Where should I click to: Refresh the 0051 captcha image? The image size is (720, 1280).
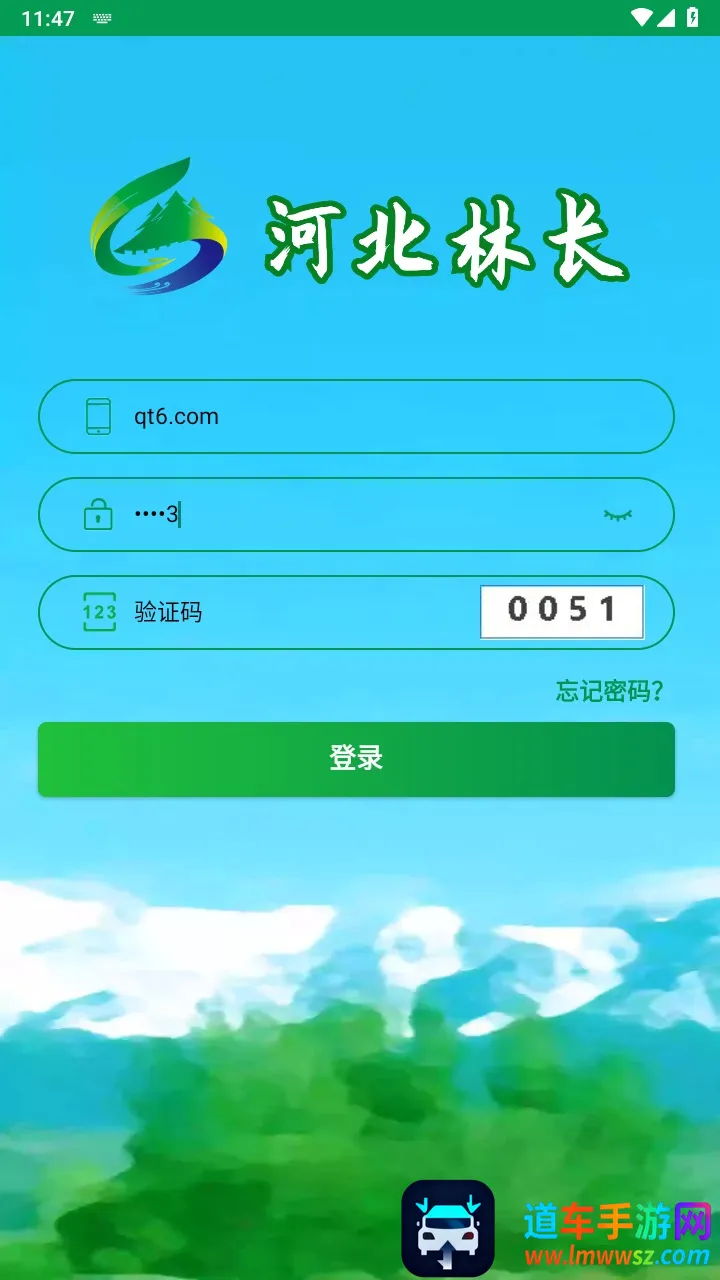[561, 611]
